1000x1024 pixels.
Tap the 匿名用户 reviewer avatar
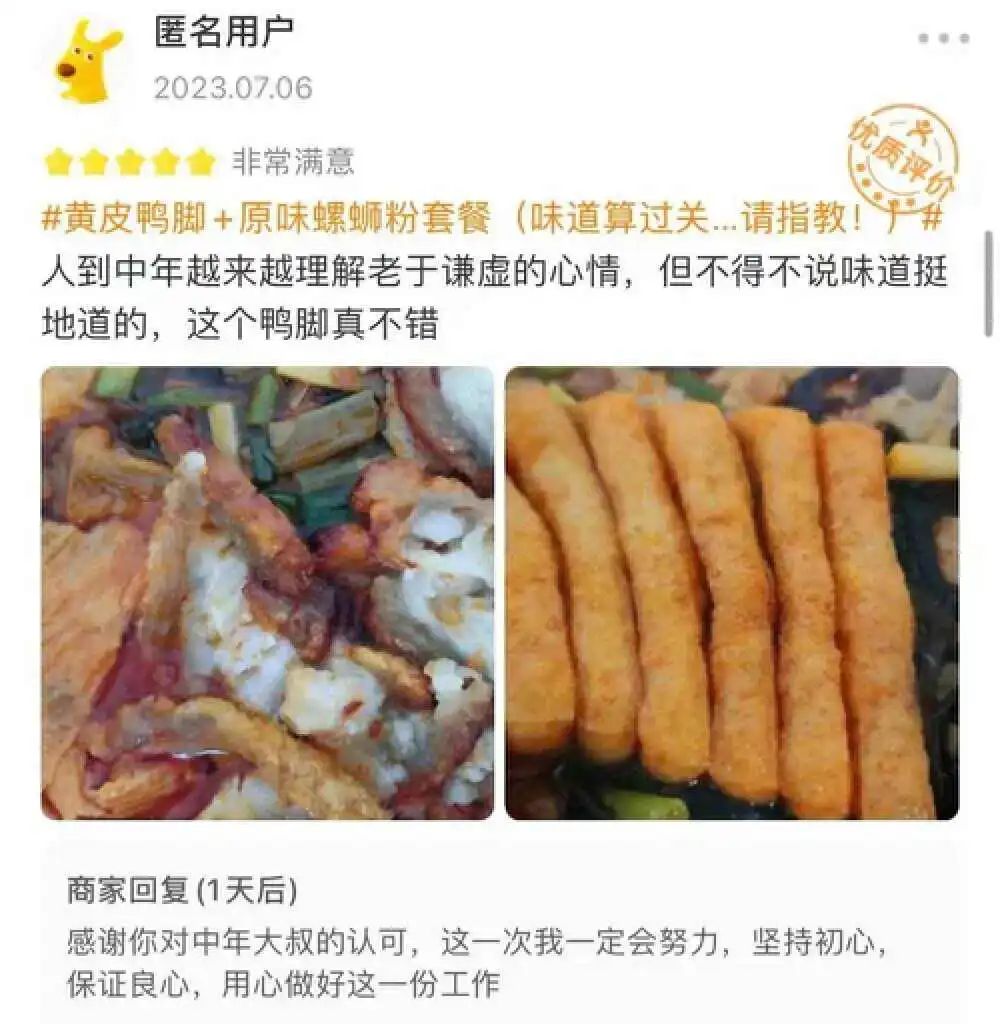89,61
